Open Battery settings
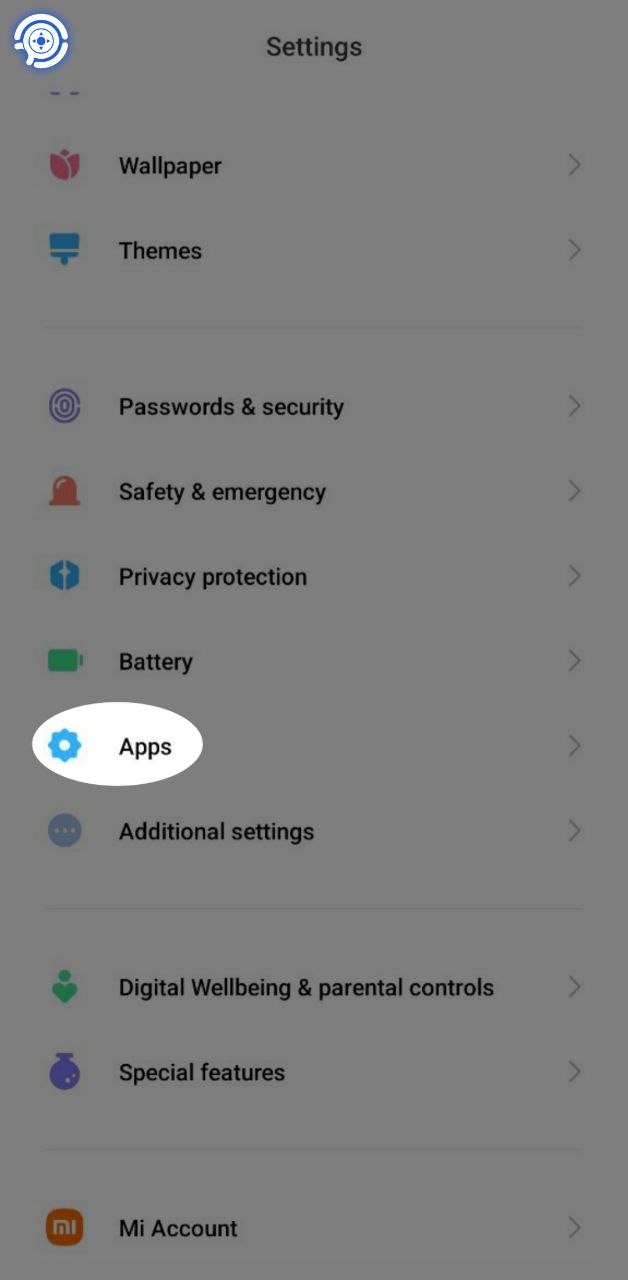 [x=155, y=662]
